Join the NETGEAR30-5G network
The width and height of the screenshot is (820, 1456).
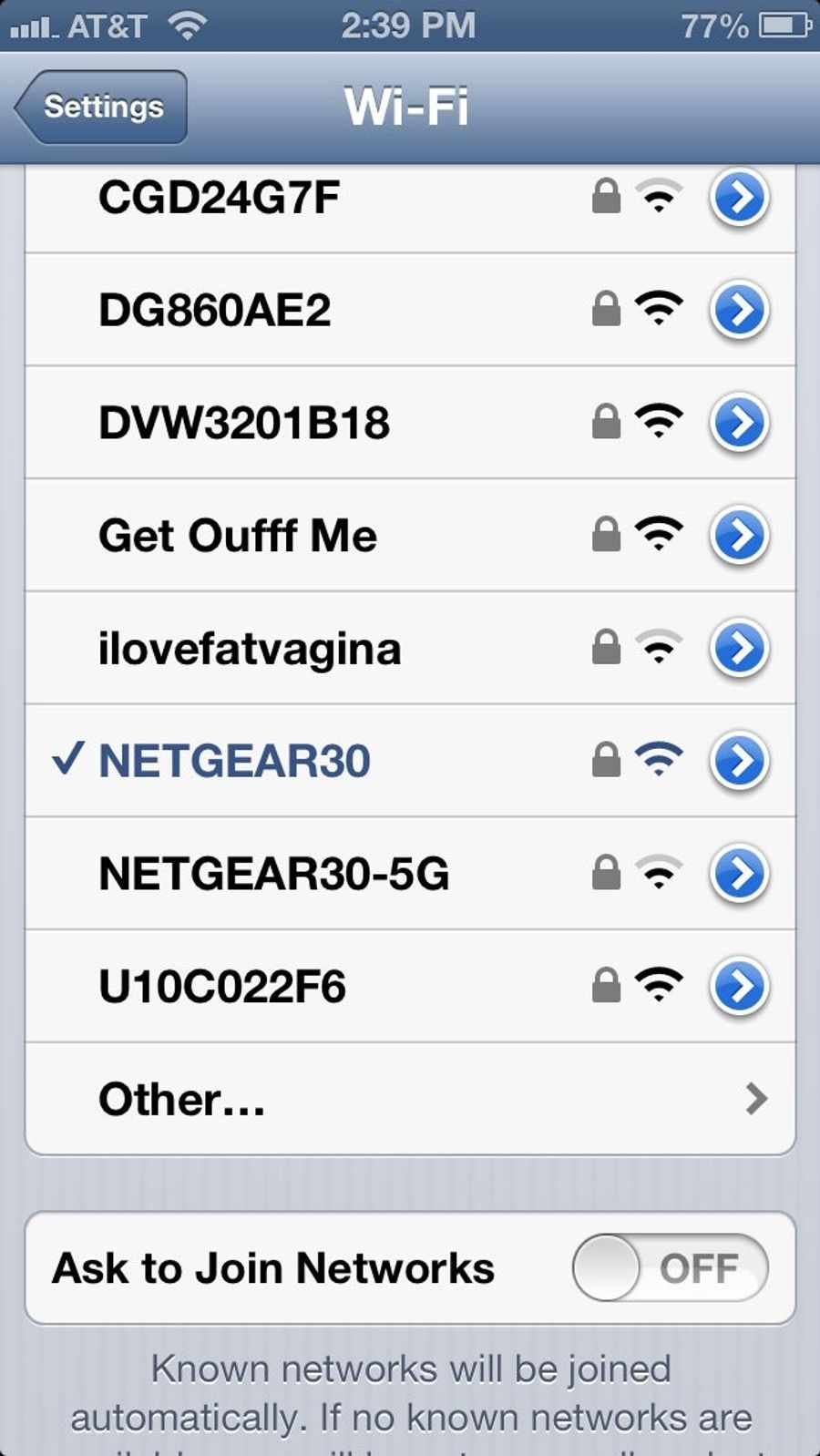pos(273,874)
